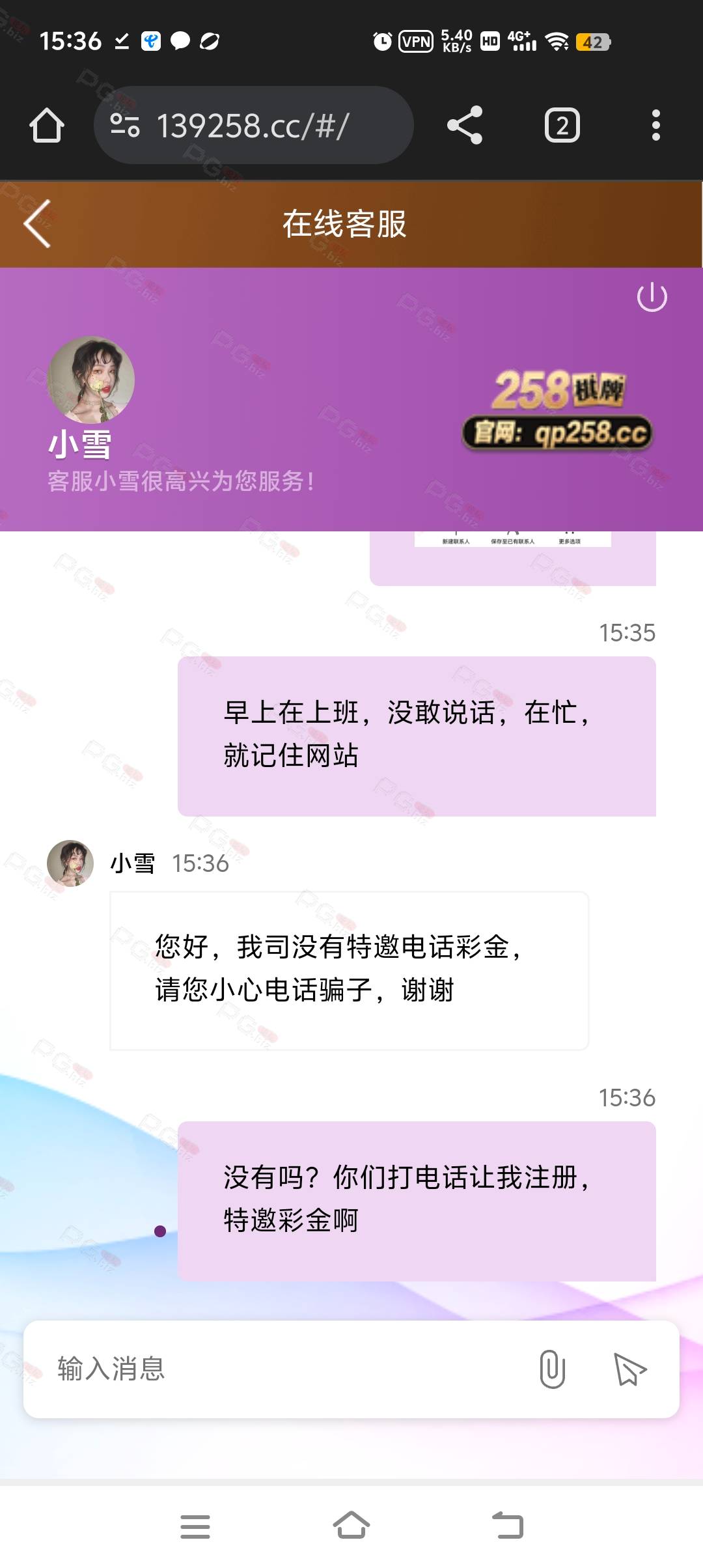Screen dimensions: 703x1568
Task: Open the browser home page button
Action: click(x=46, y=125)
